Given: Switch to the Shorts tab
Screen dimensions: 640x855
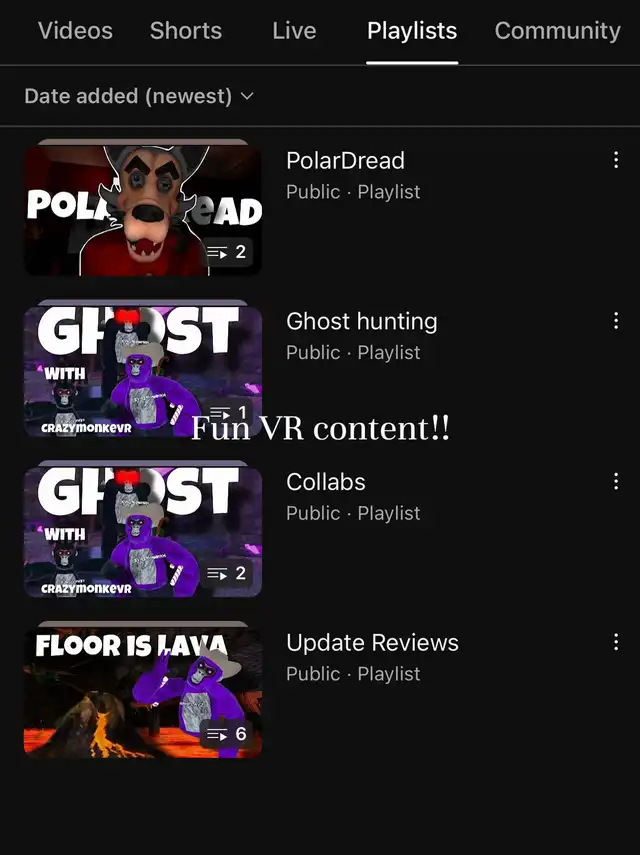Looking at the screenshot, I should pos(186,31).
